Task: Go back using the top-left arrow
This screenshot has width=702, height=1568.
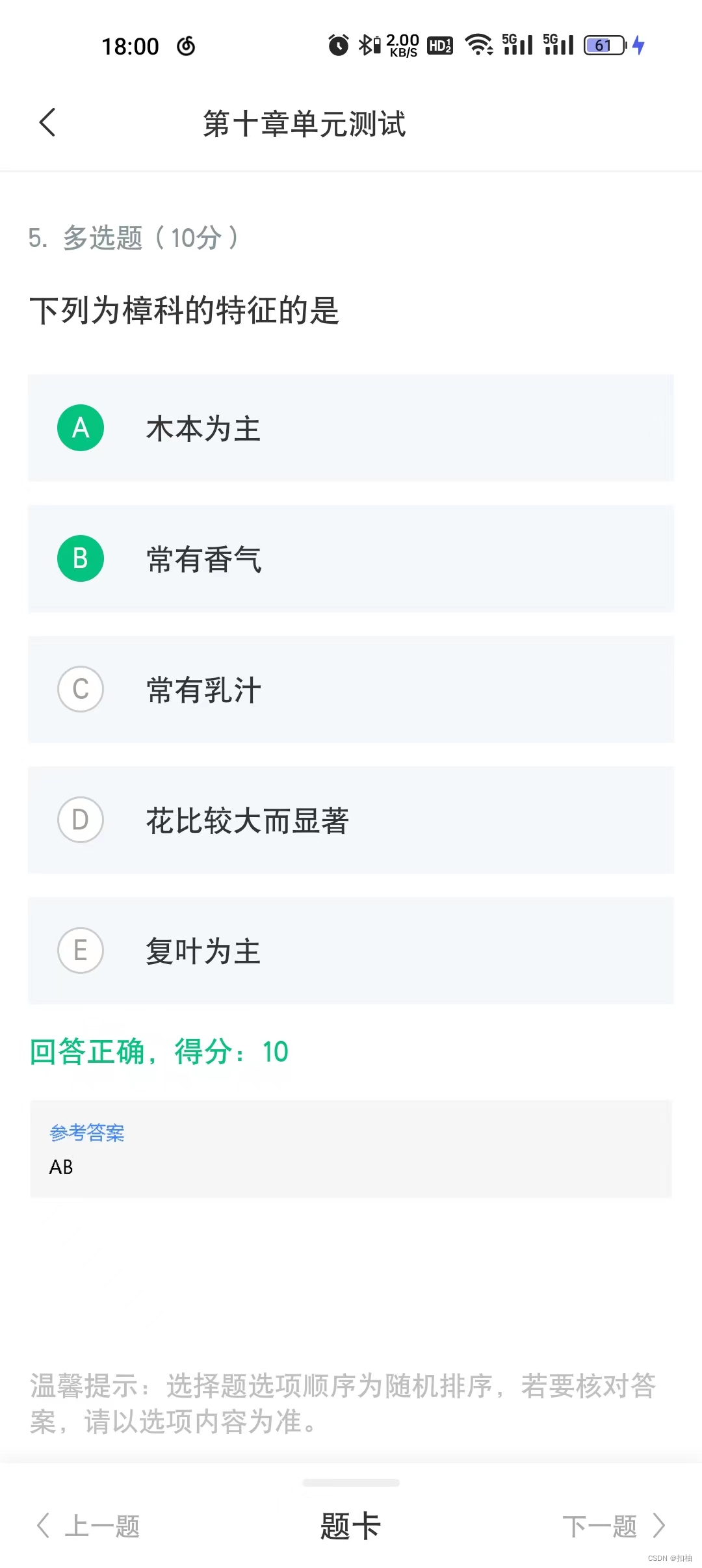Action: 47,122
